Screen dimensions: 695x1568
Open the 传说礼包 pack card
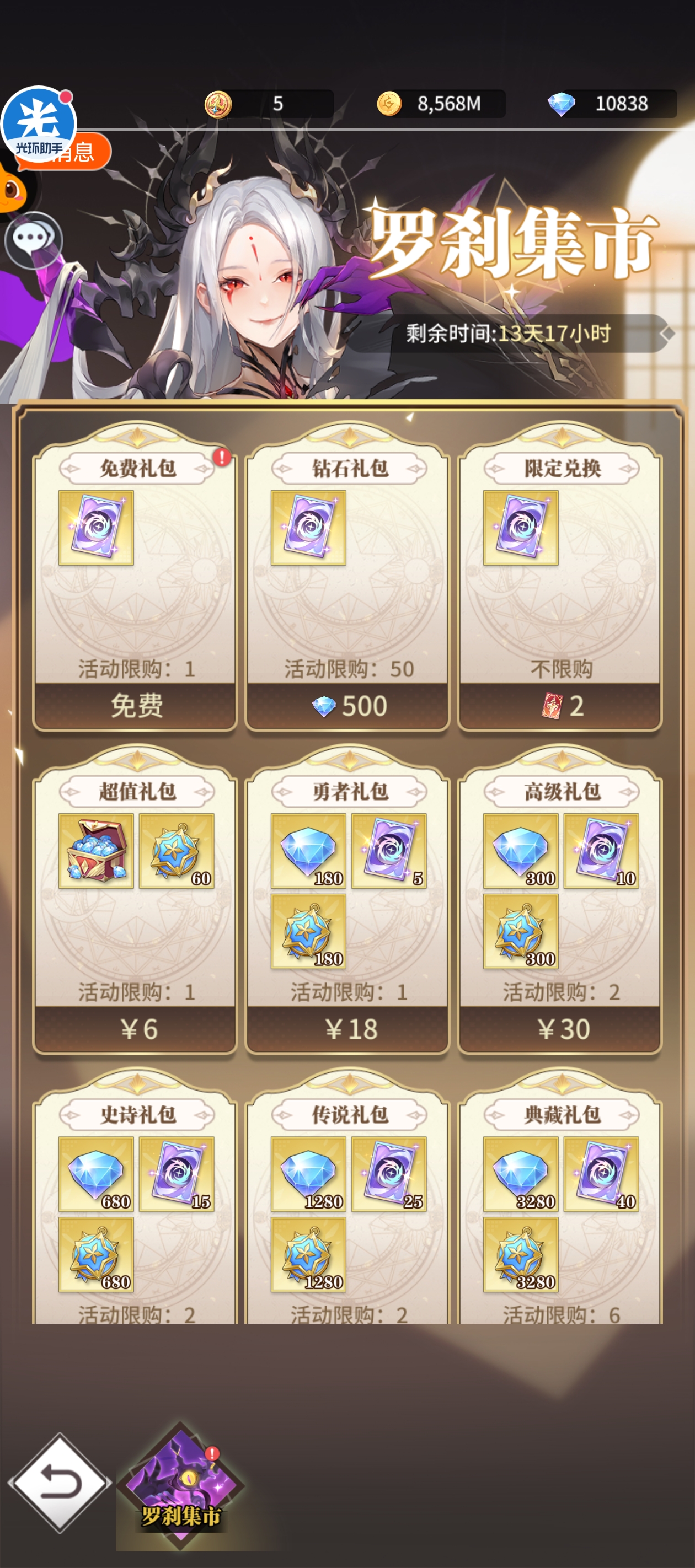[x=348, y=1211]
